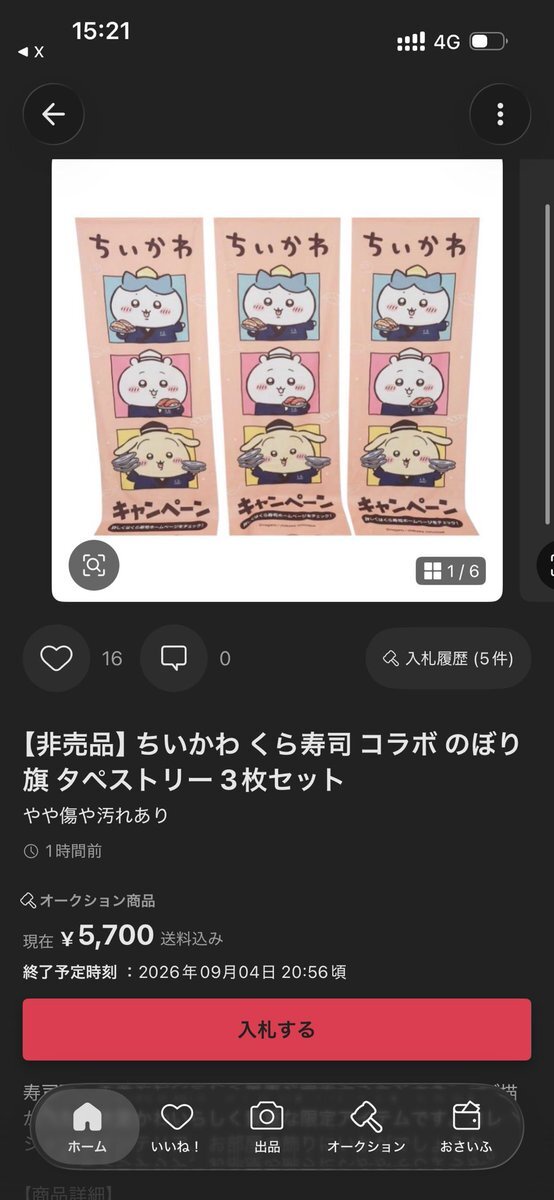Switch to the オークション tab

click(x=366, y=1127)
